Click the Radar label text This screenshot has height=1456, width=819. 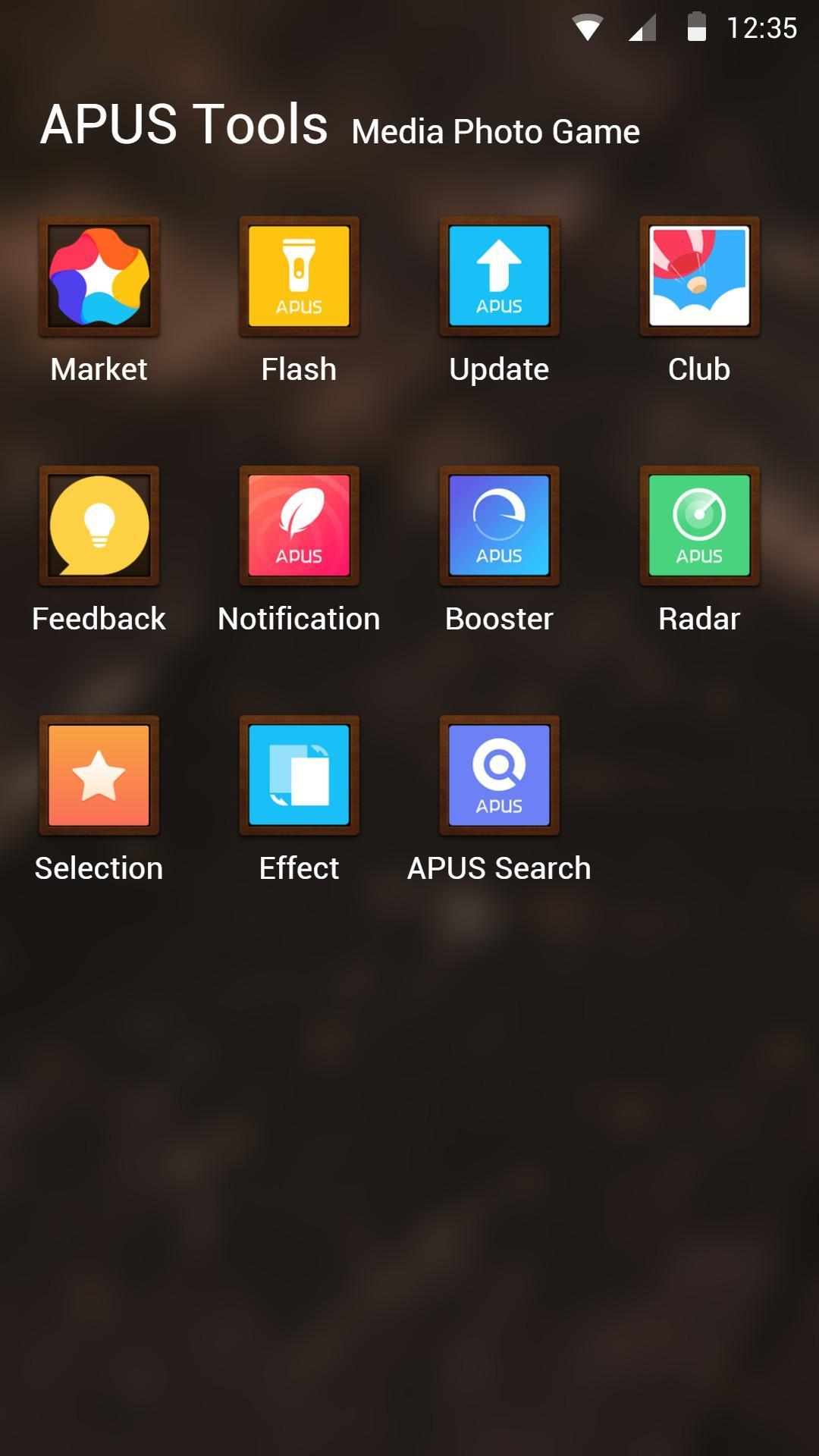click(698, 618)
